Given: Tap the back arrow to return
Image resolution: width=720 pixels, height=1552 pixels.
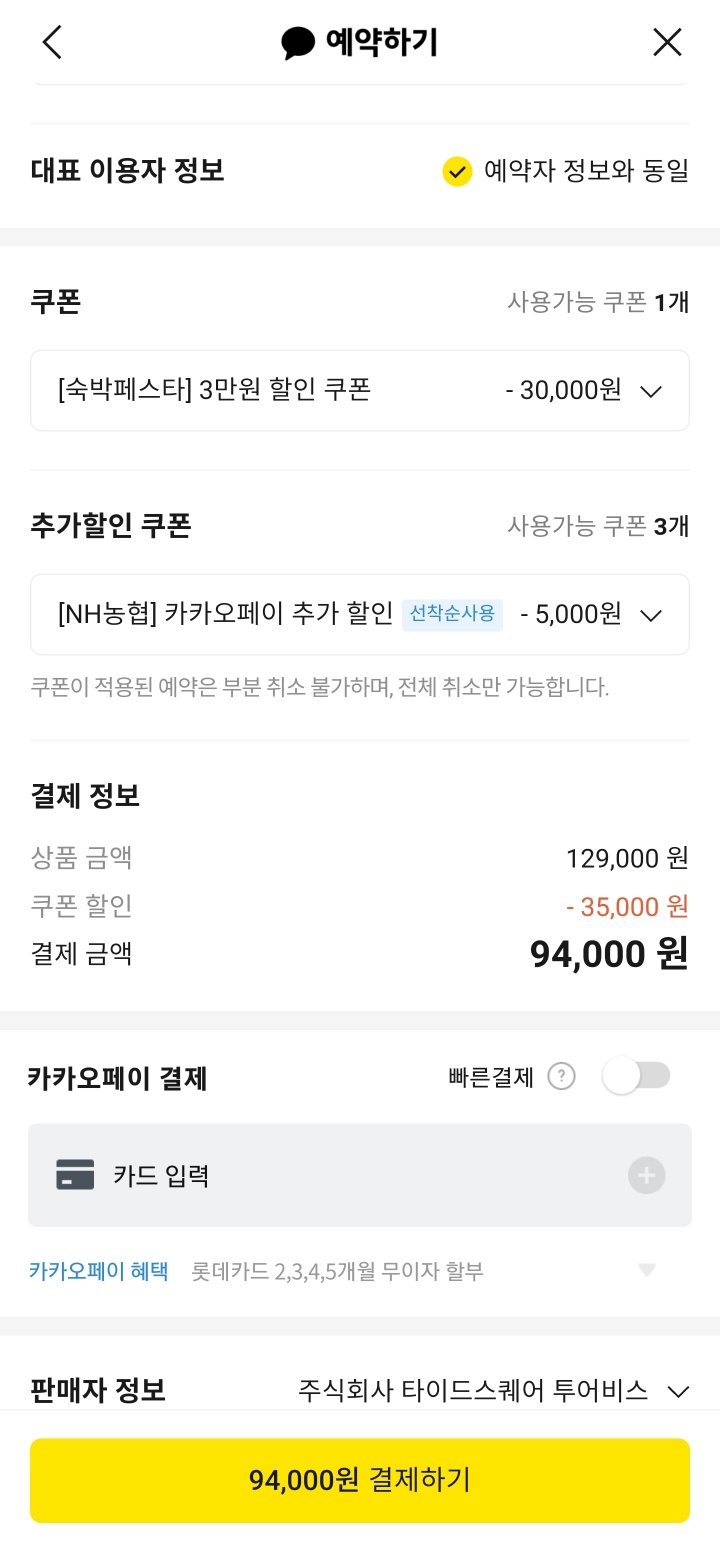Looking at the screenshot, I should pos(51,42).
